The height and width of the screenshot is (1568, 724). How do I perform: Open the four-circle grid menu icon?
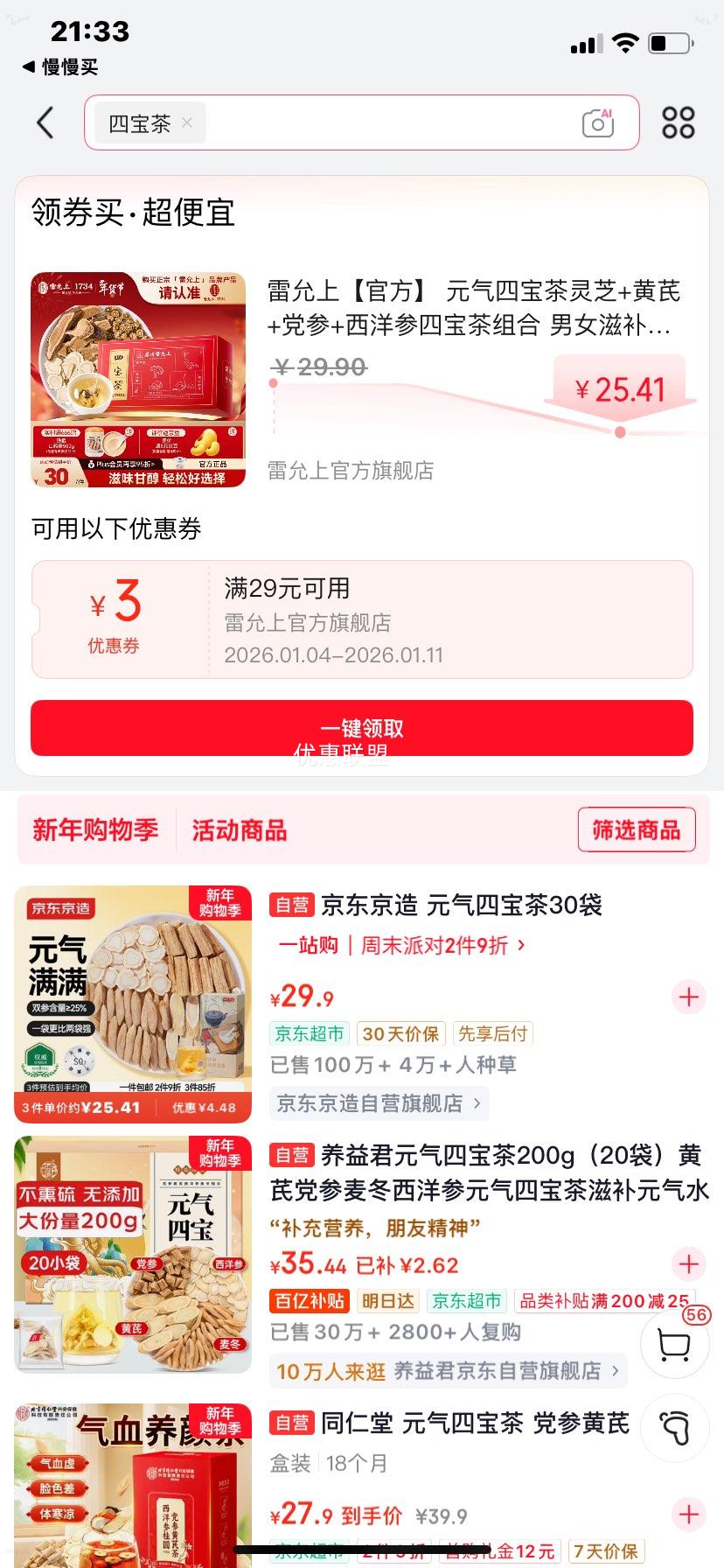[678, 123]
